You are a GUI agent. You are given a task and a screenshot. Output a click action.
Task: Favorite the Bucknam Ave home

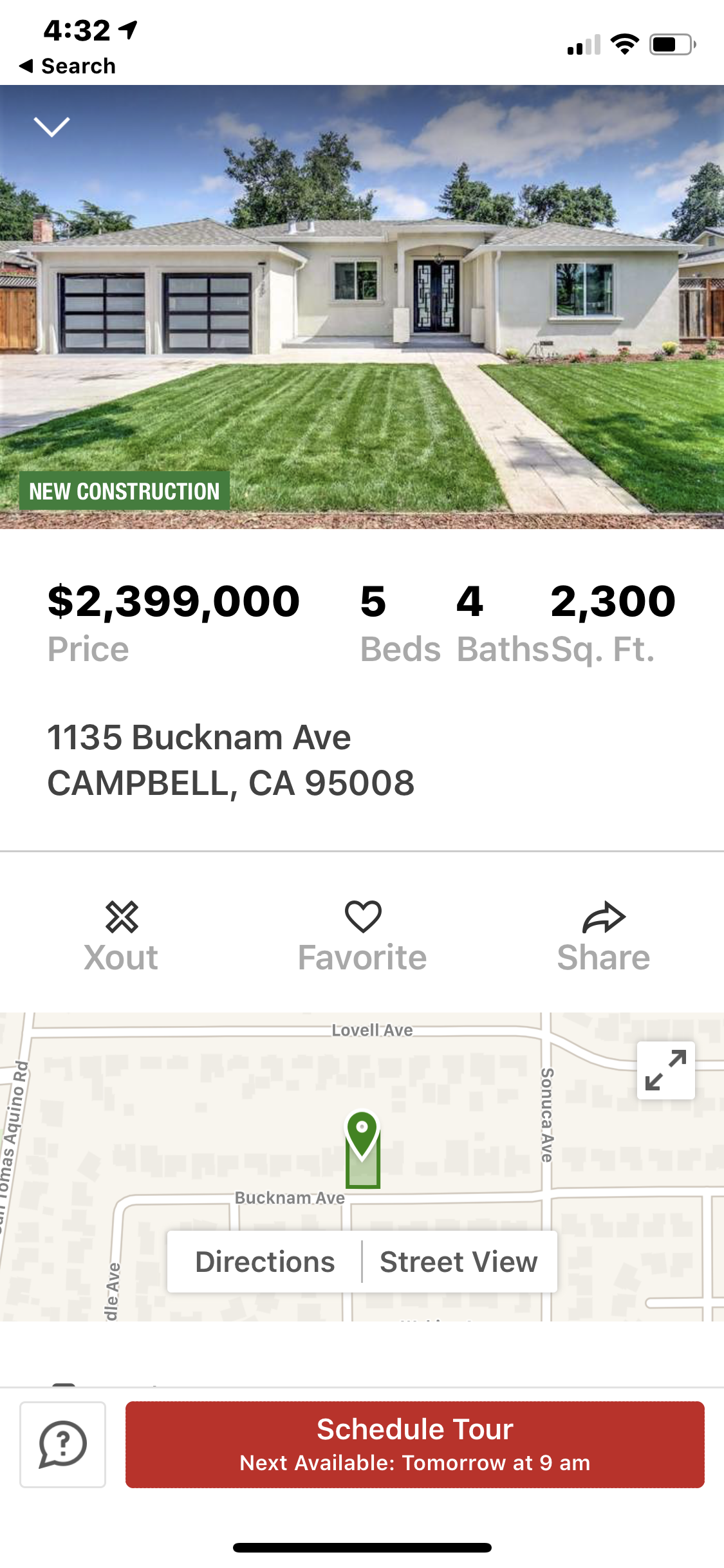coord(362,937)
